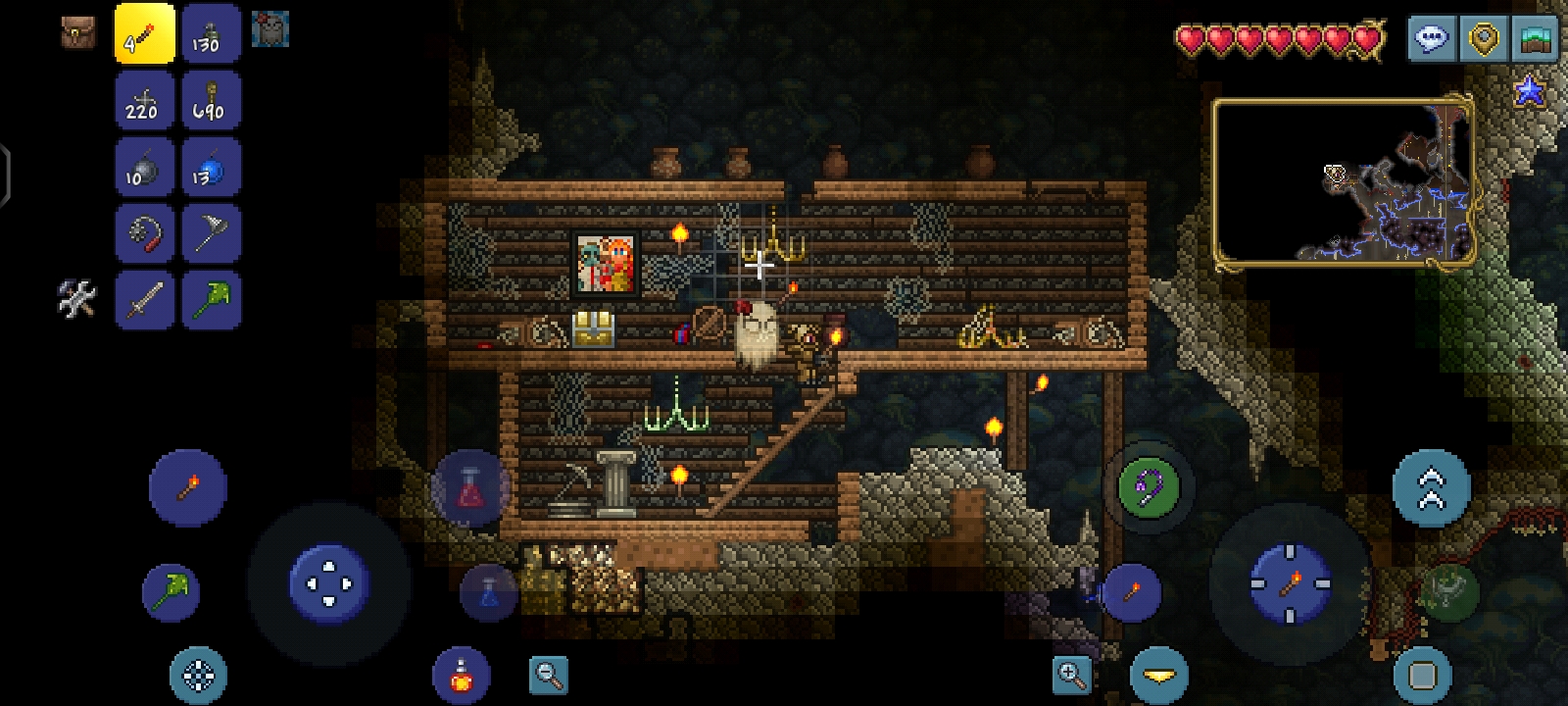Tap the minimap to enlarge it

coord(1343,183)
